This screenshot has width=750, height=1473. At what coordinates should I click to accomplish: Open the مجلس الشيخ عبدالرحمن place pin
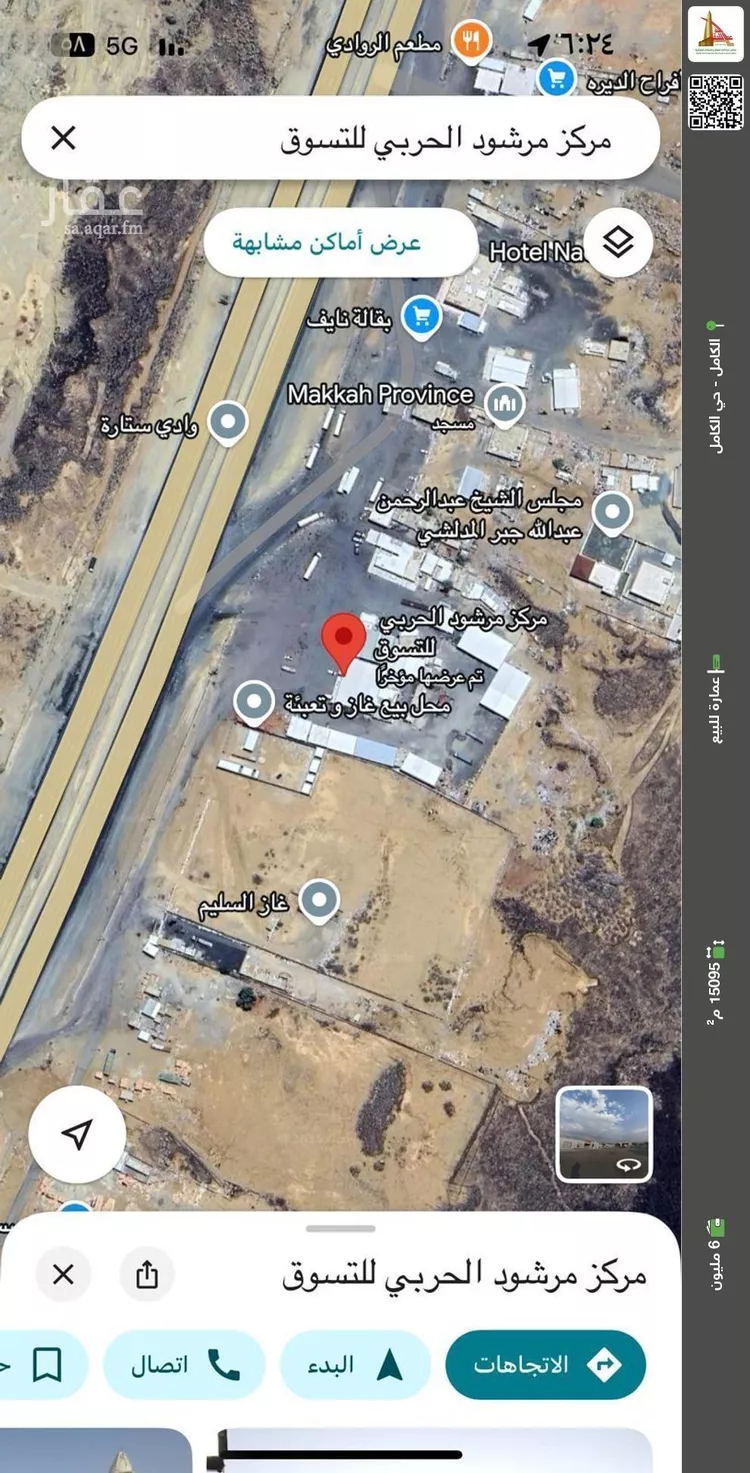[612, 512]
